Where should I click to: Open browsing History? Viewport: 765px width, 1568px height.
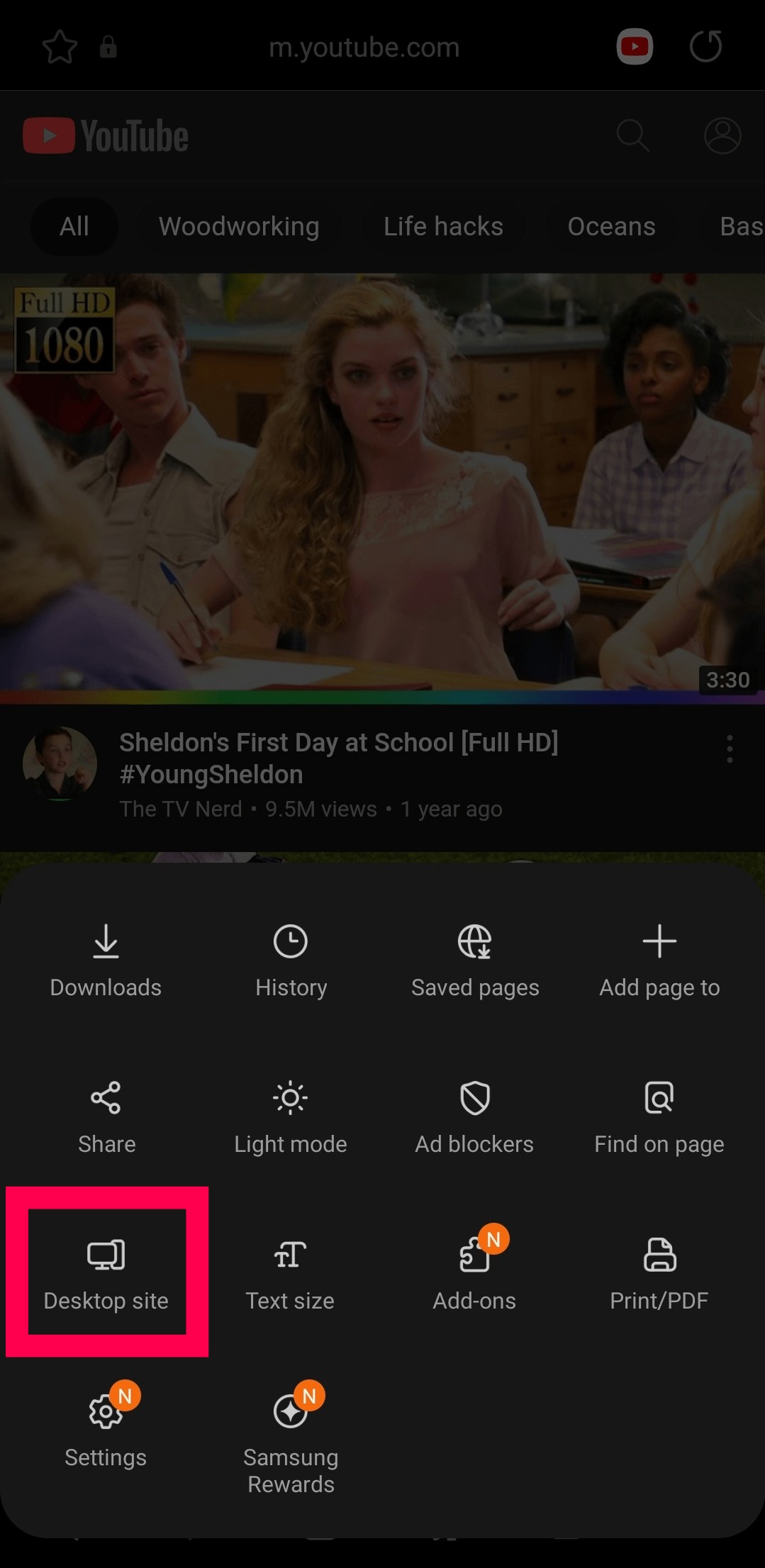[291, 961]
